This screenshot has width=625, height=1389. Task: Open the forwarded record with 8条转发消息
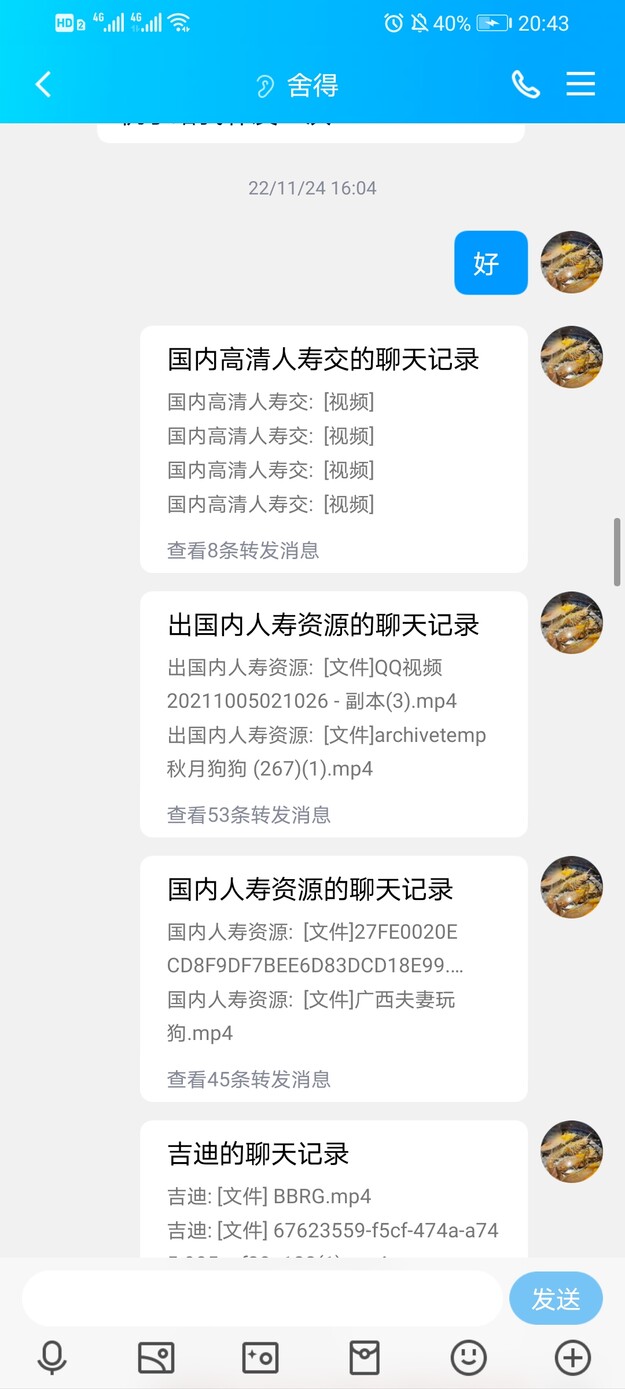tap(333, 449)
